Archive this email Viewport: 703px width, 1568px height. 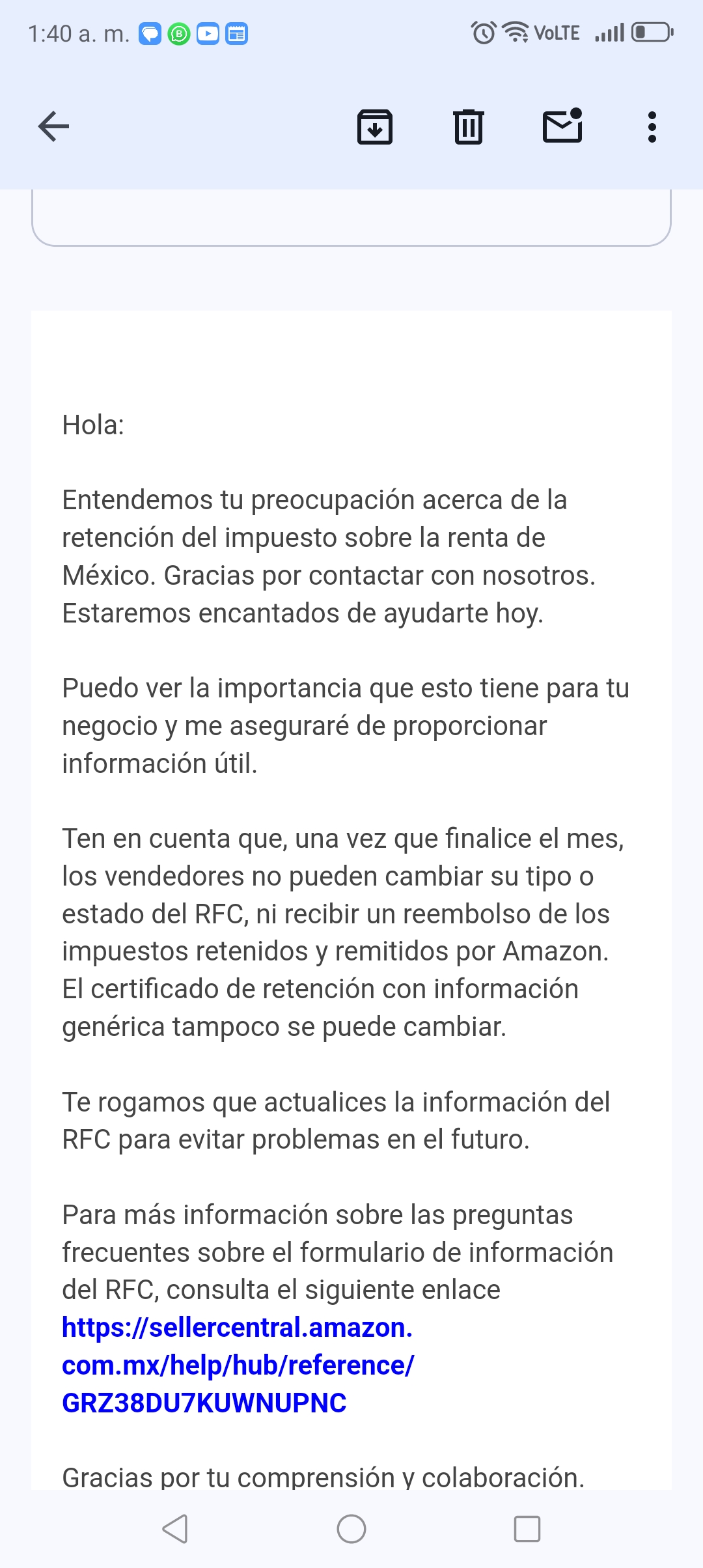coord(375,126)
